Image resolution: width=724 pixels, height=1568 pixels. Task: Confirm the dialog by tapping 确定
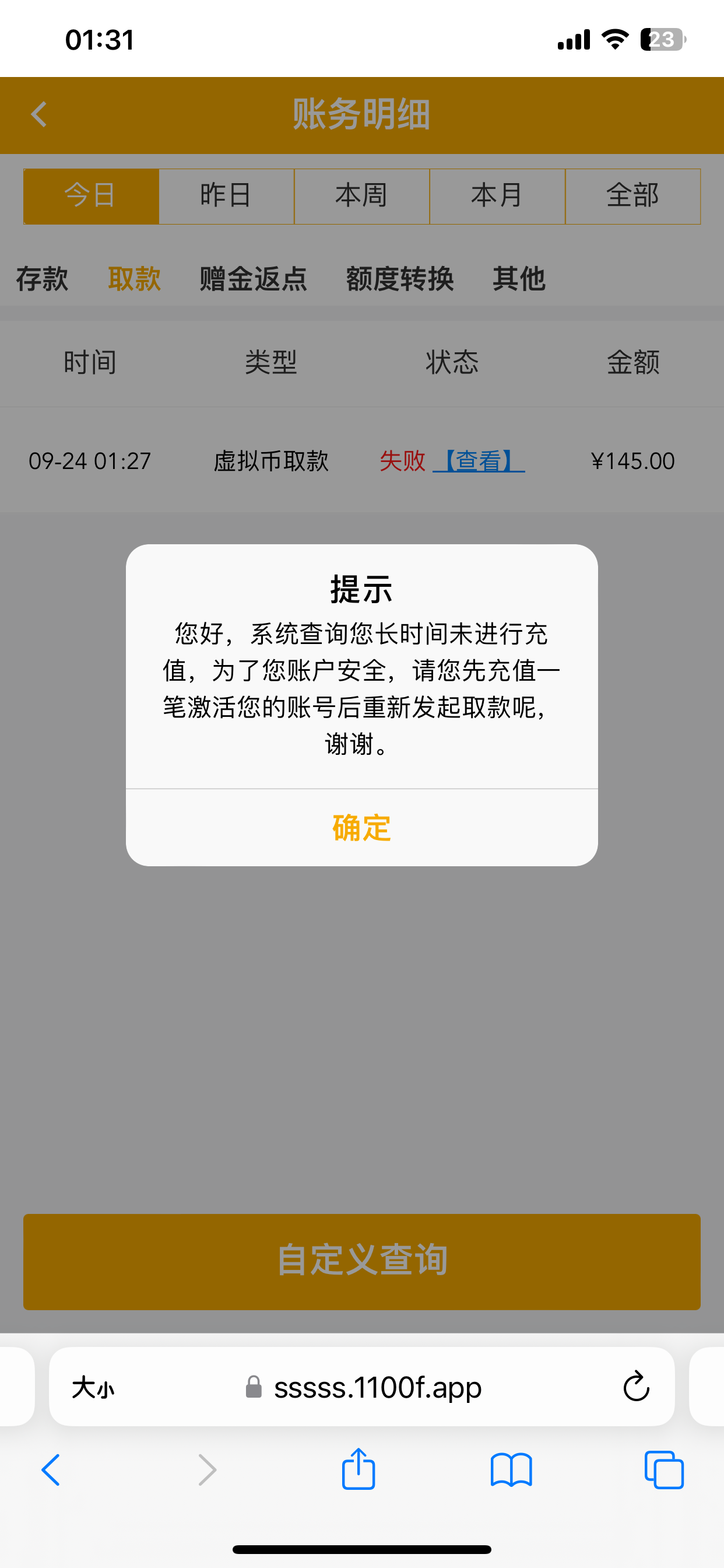tap(361, 828)
